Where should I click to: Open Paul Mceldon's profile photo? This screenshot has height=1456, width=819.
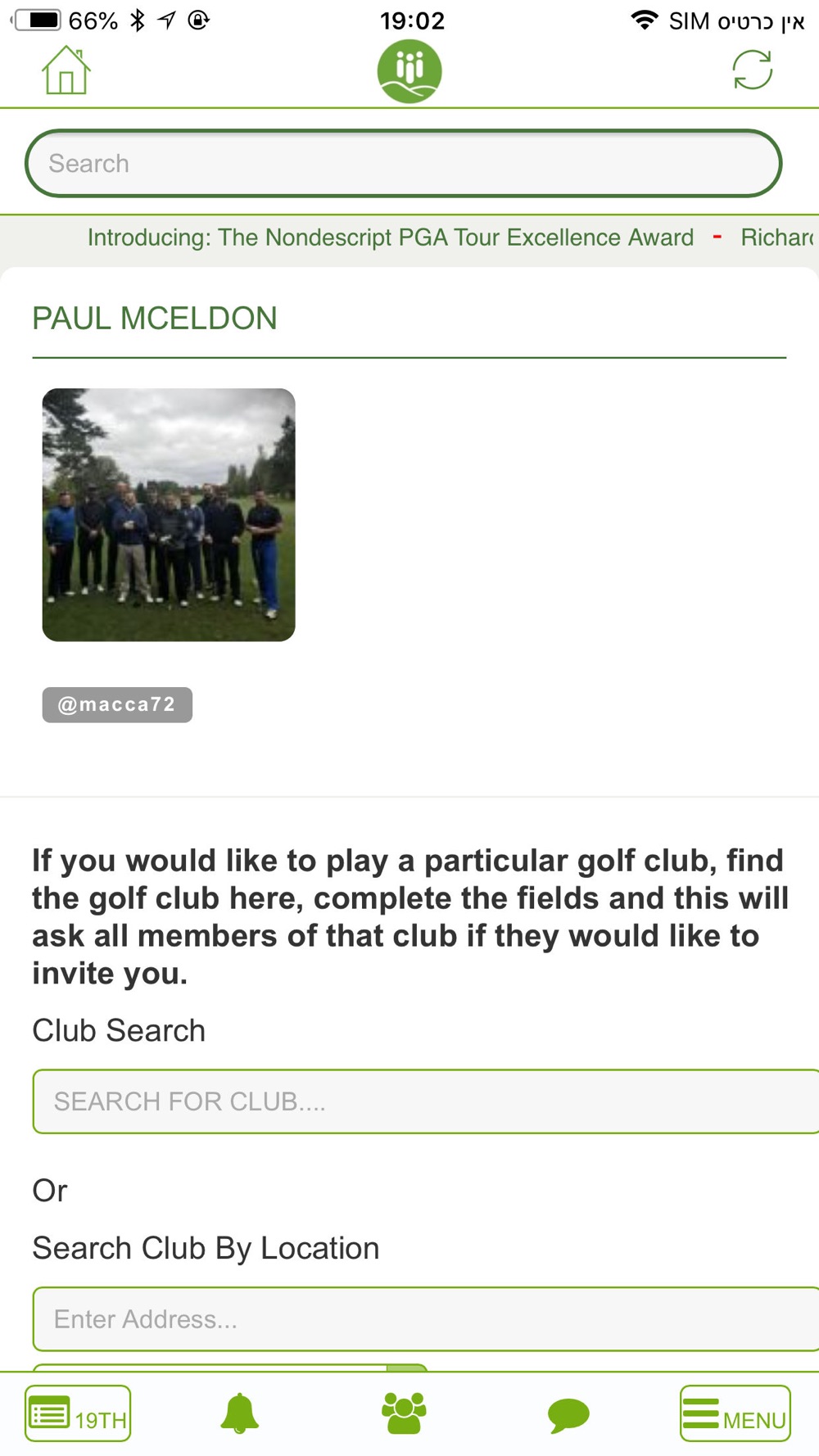click(x=169, y=514)
